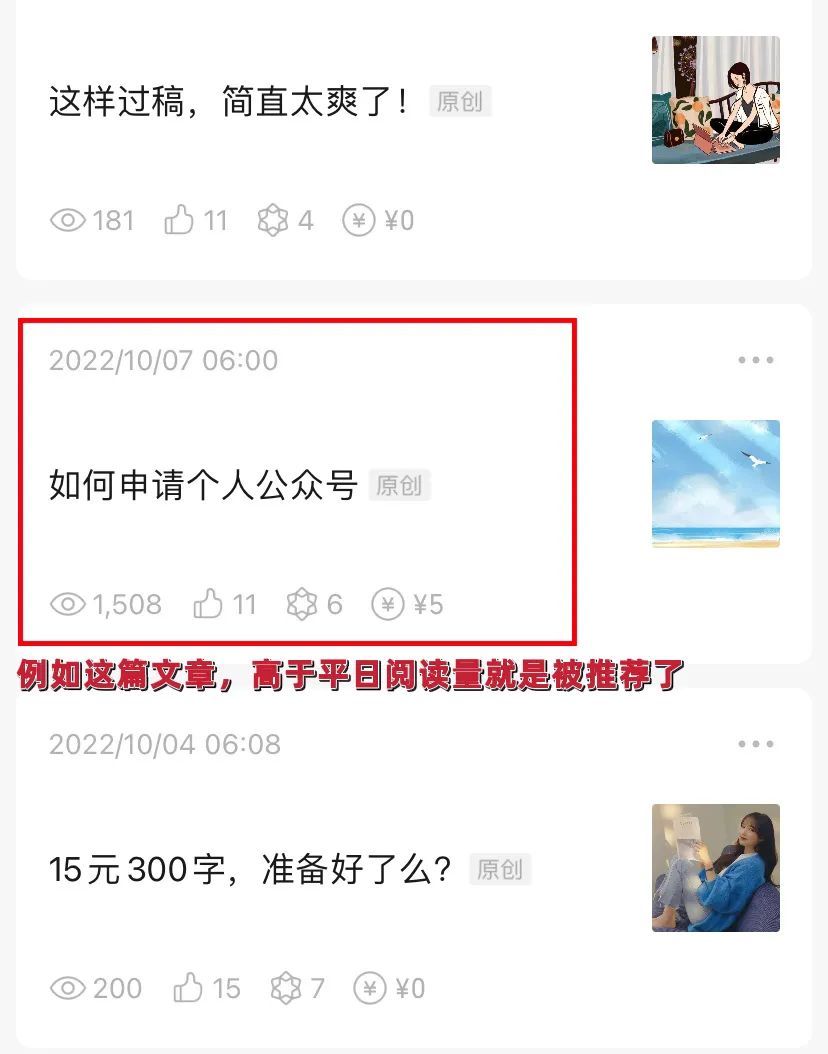
Task: Click the eye icon showing 1,508 views
Action: [x=67, y=604]
